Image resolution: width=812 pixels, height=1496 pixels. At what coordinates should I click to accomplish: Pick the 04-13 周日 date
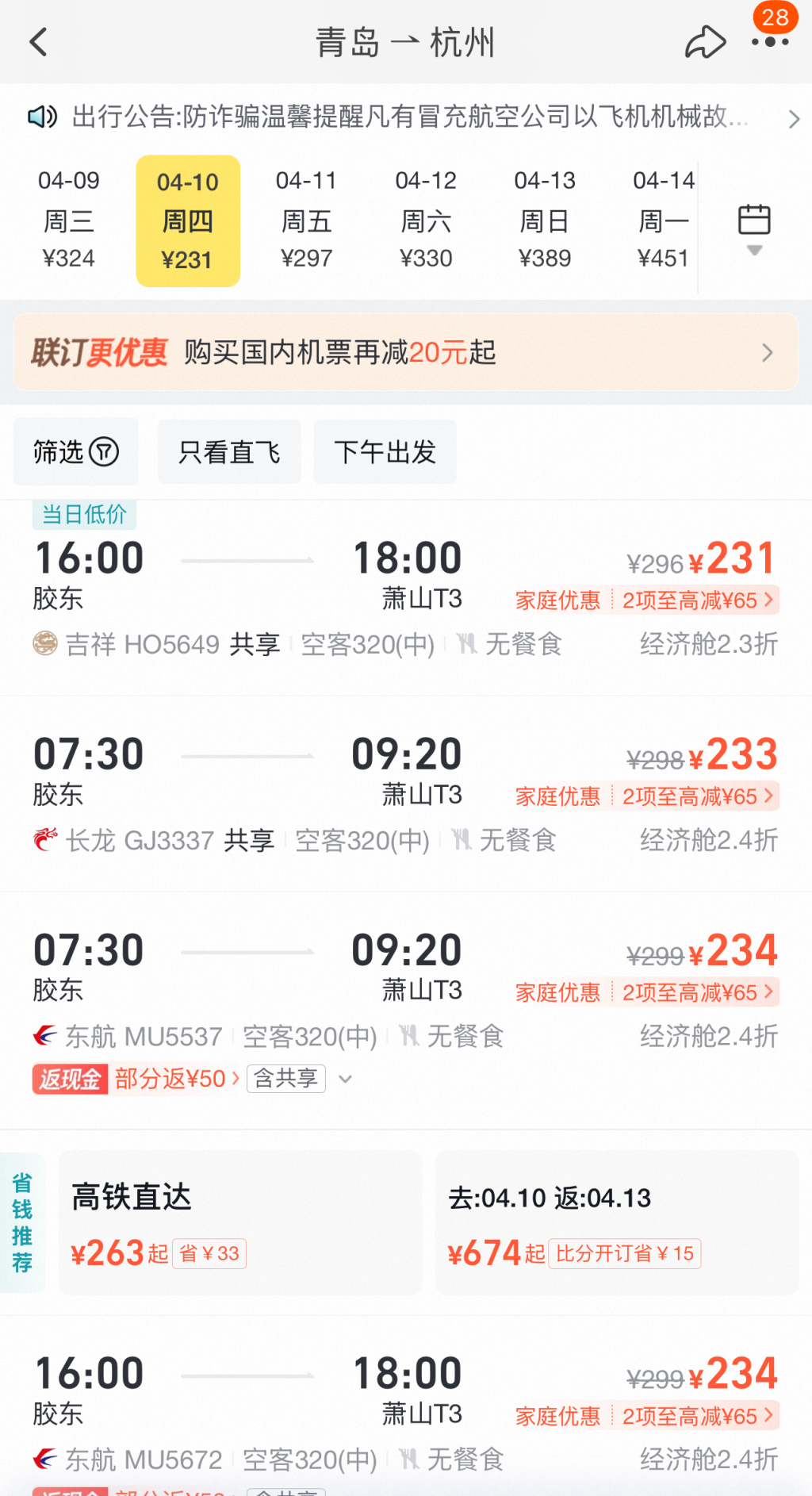(545, 220)
